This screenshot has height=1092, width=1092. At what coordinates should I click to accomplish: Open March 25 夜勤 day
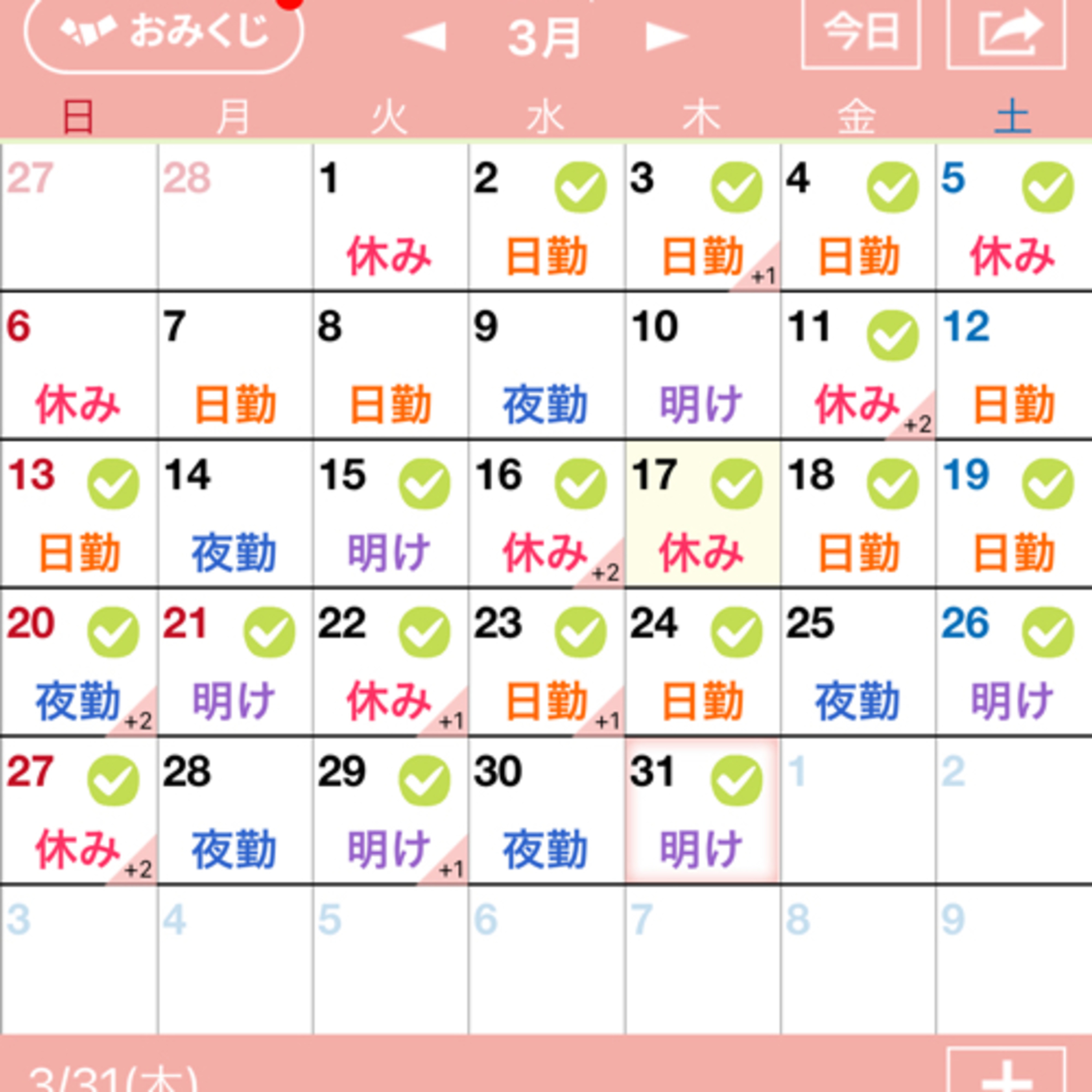(x=858, y=662)
